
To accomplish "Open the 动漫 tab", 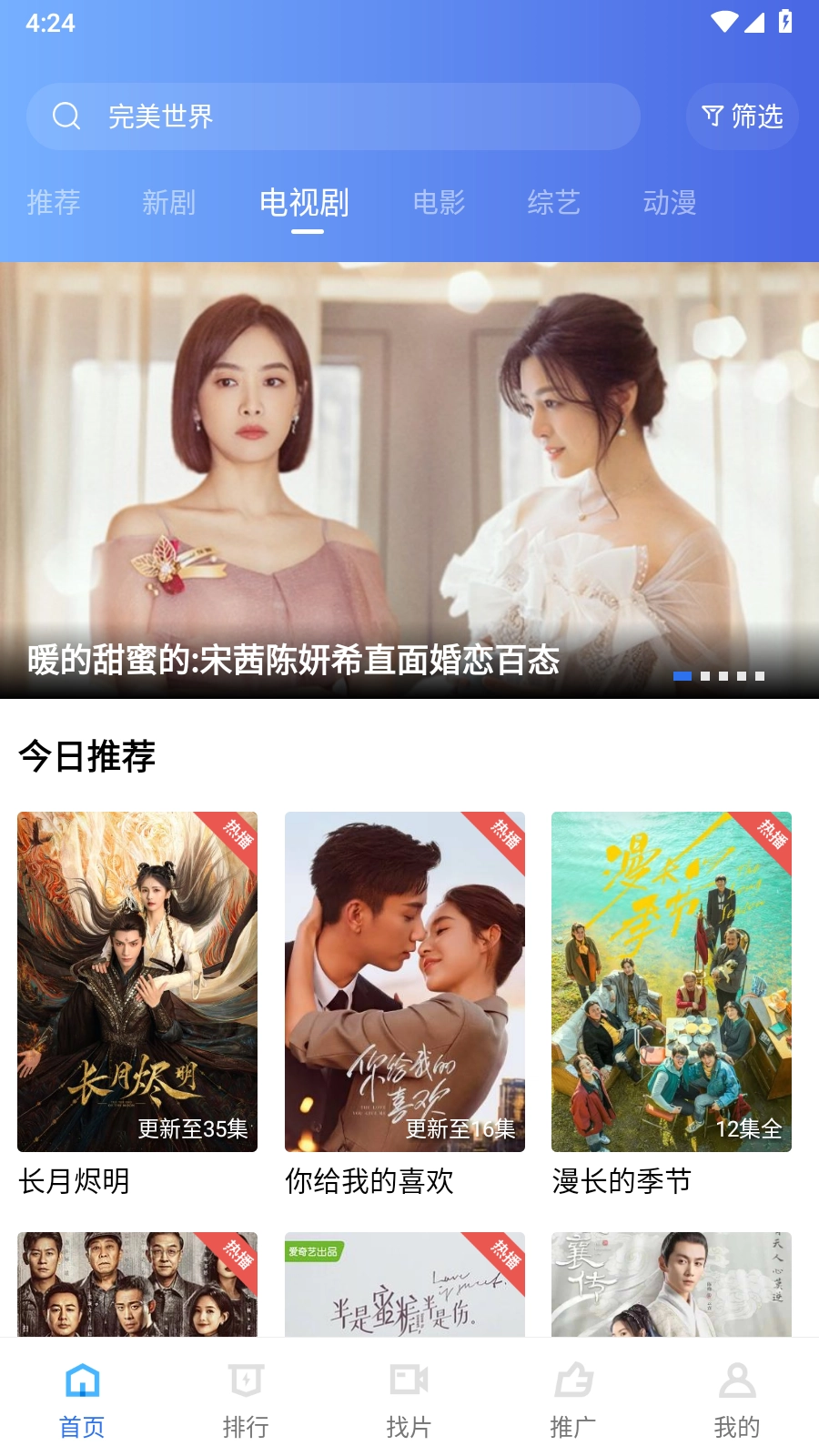I will coord(669,202).
